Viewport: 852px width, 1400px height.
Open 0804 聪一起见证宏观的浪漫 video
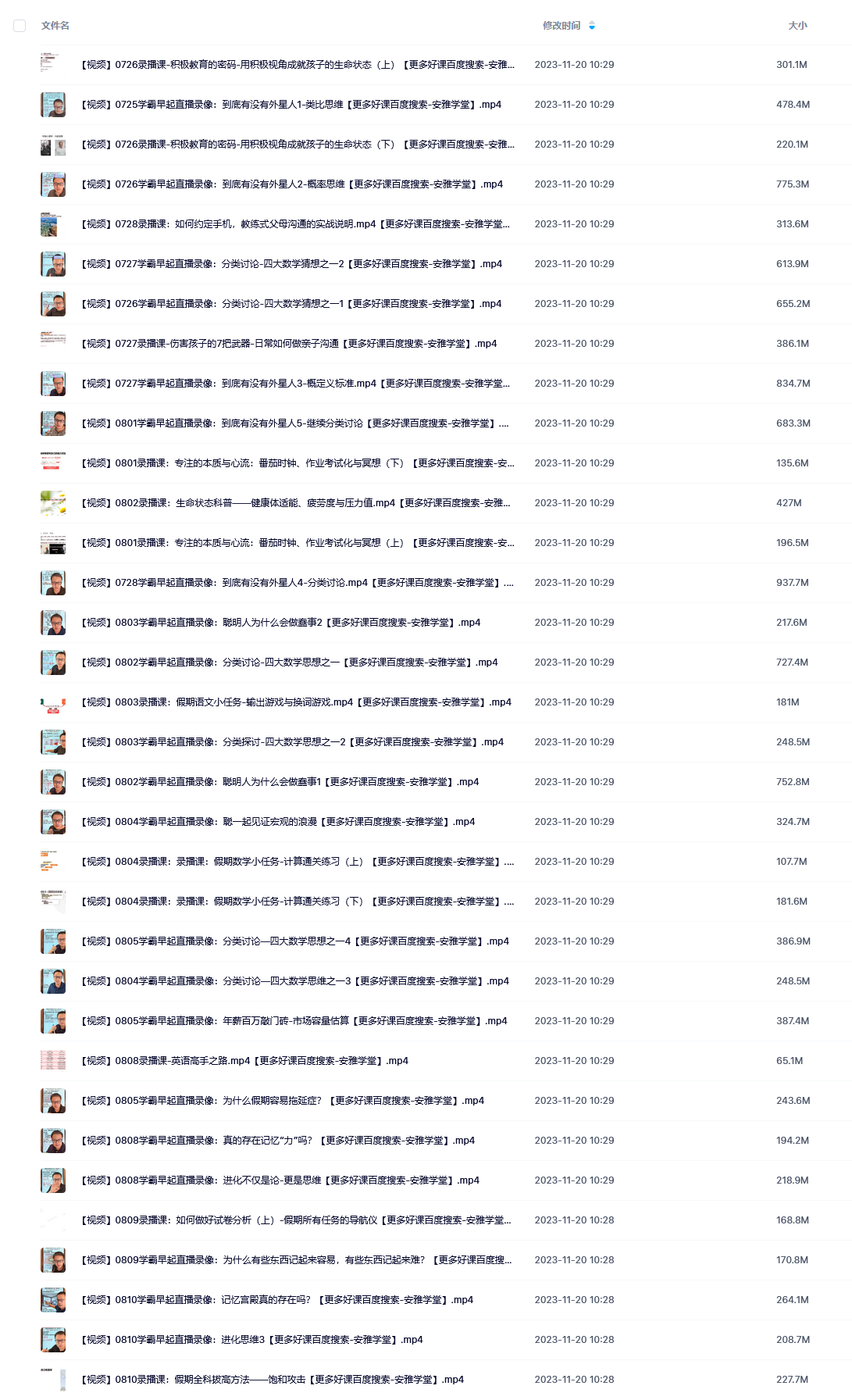(278, 822)
